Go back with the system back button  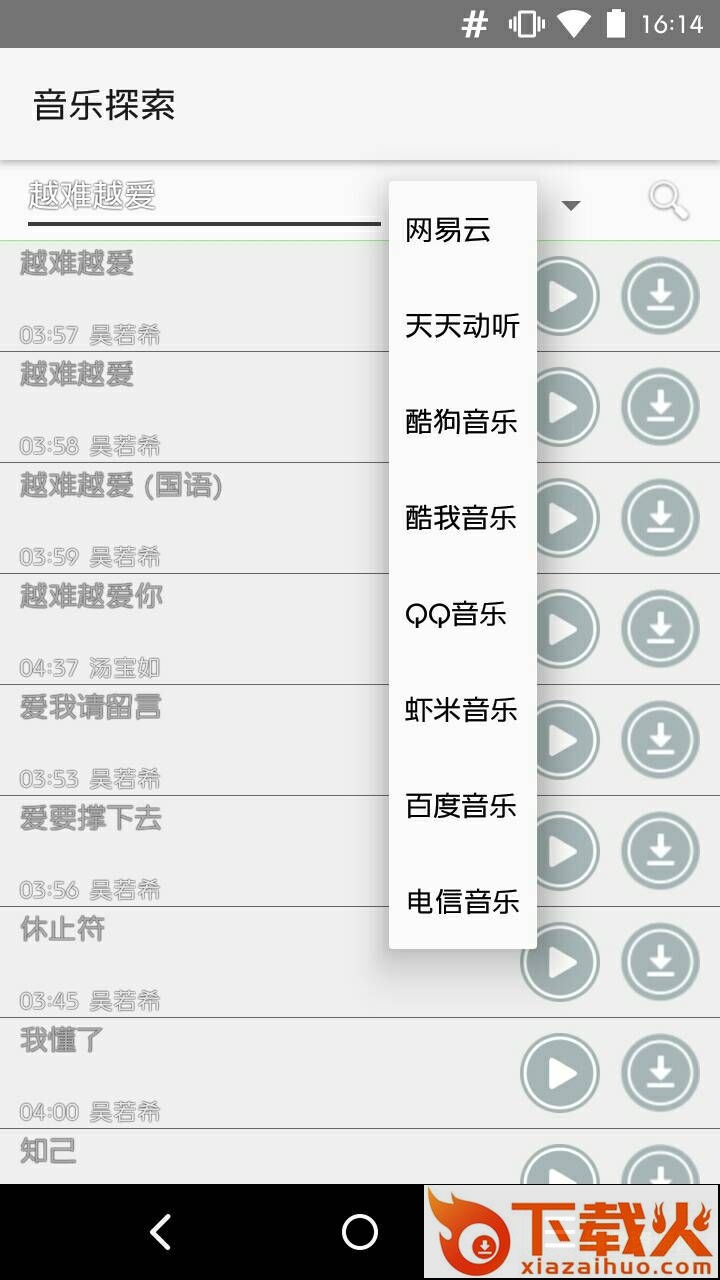(160, 1232)
